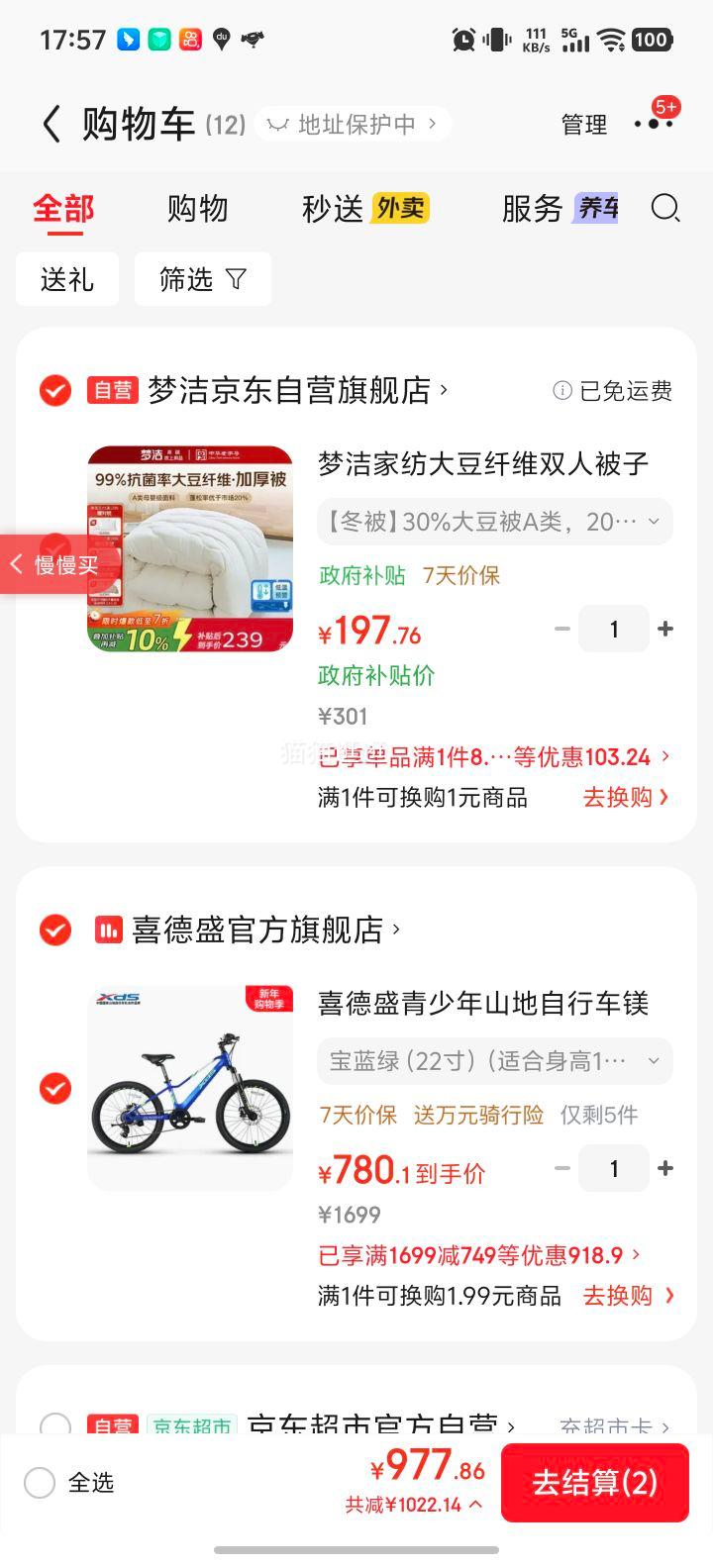This screenshot has height=1568, width=713.
Task: Tap the search icon beside the tabs
Action: coord(664,209)
